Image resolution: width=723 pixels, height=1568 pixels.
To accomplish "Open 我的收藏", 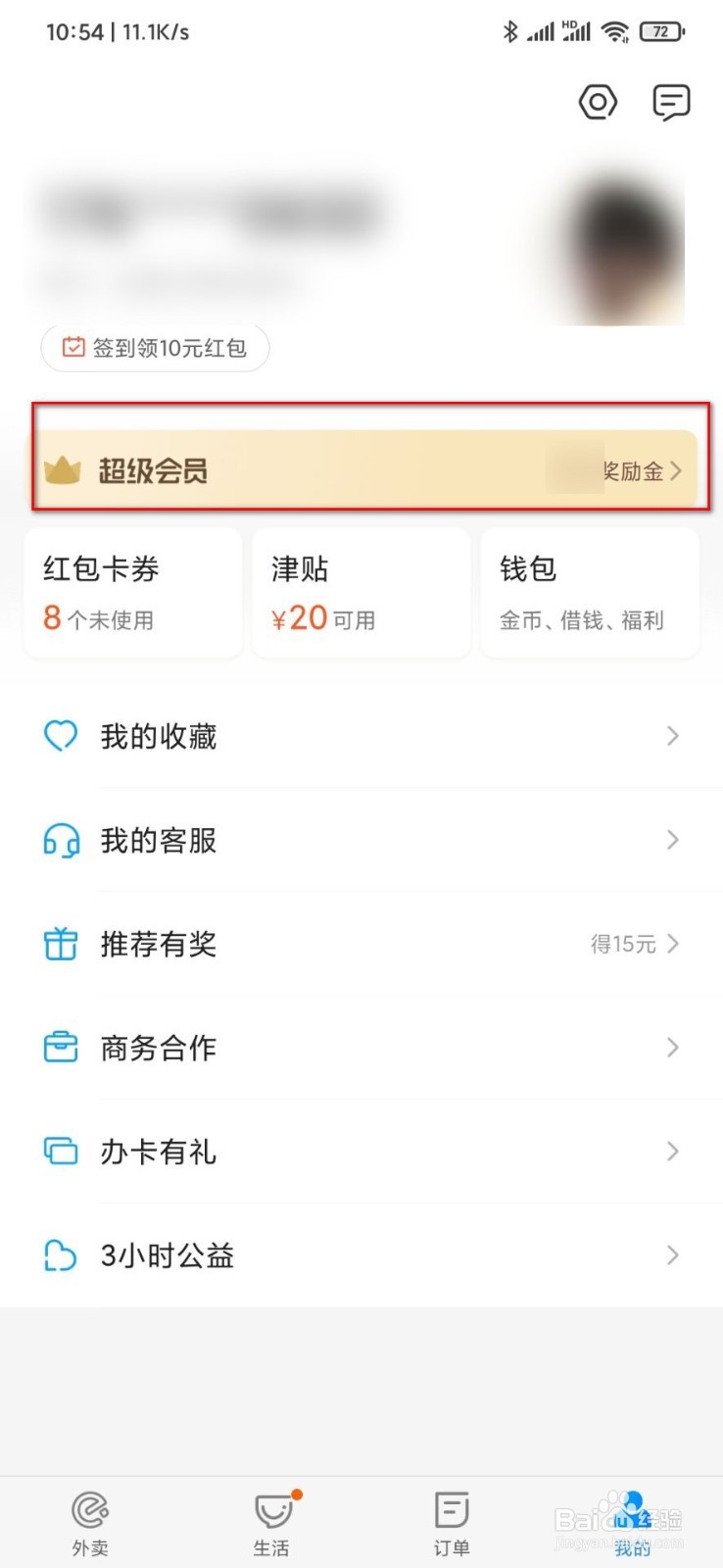I will (361, 736).
